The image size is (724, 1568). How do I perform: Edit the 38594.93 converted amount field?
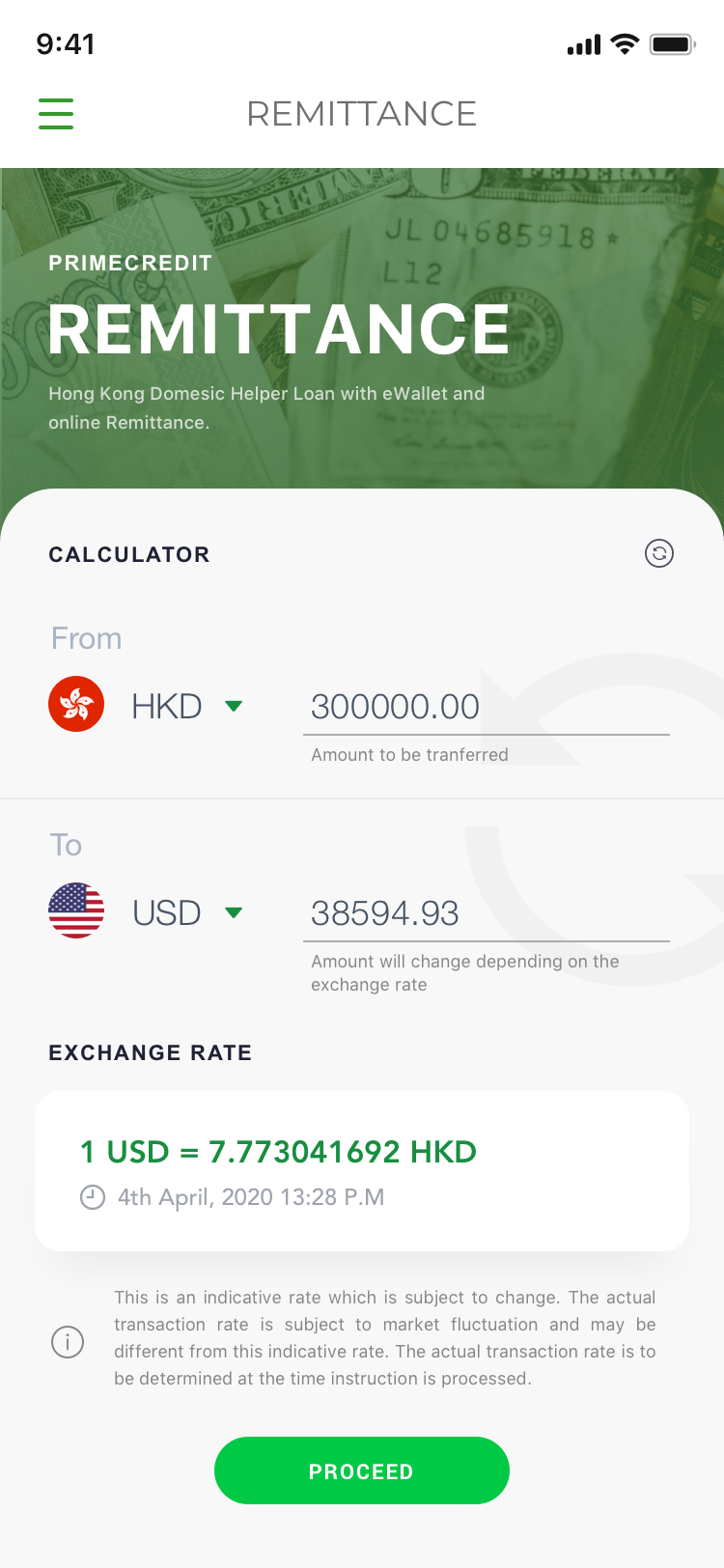pos(486,913)
